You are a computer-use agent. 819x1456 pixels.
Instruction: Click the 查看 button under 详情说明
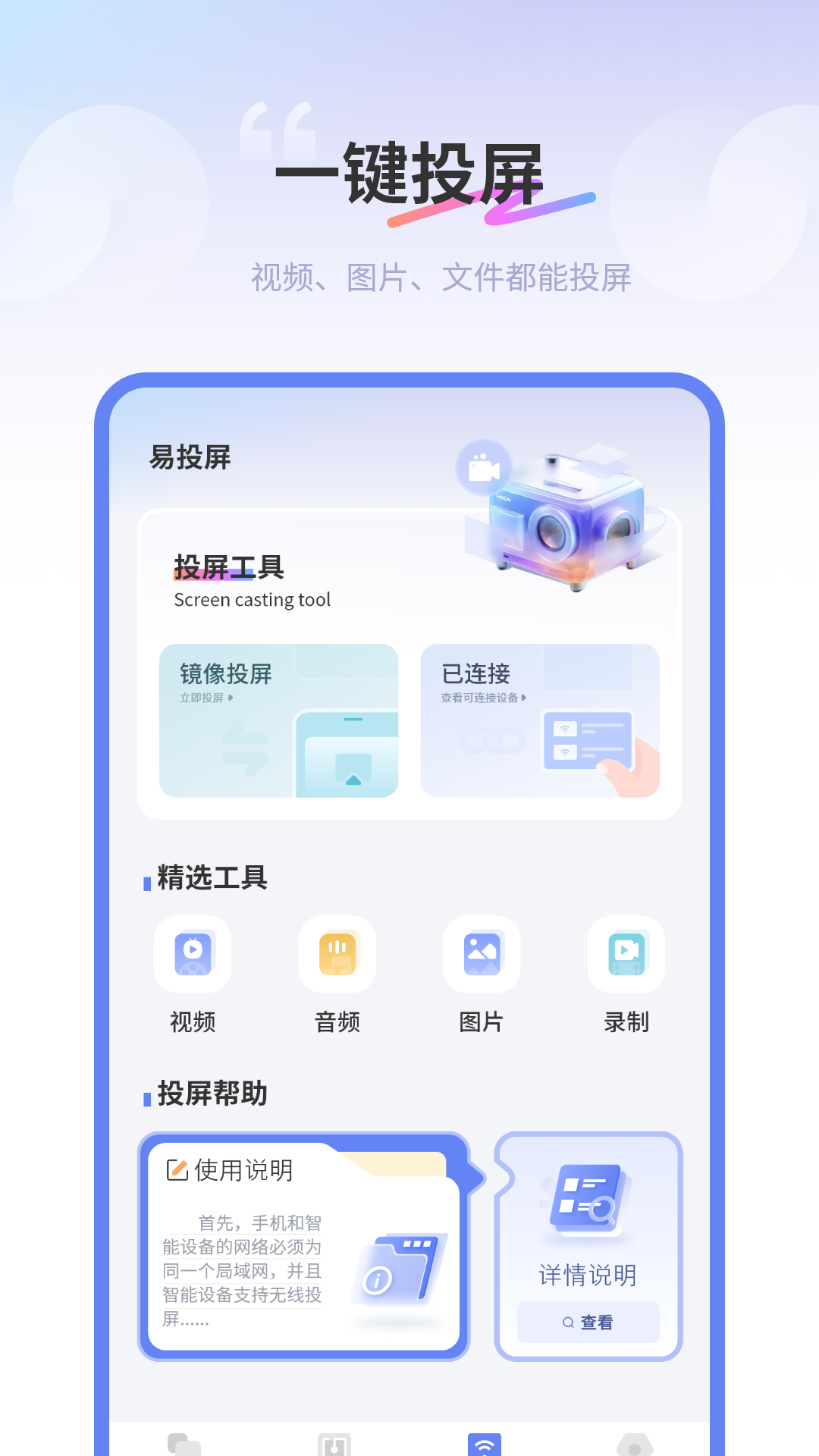point(588,1323)
